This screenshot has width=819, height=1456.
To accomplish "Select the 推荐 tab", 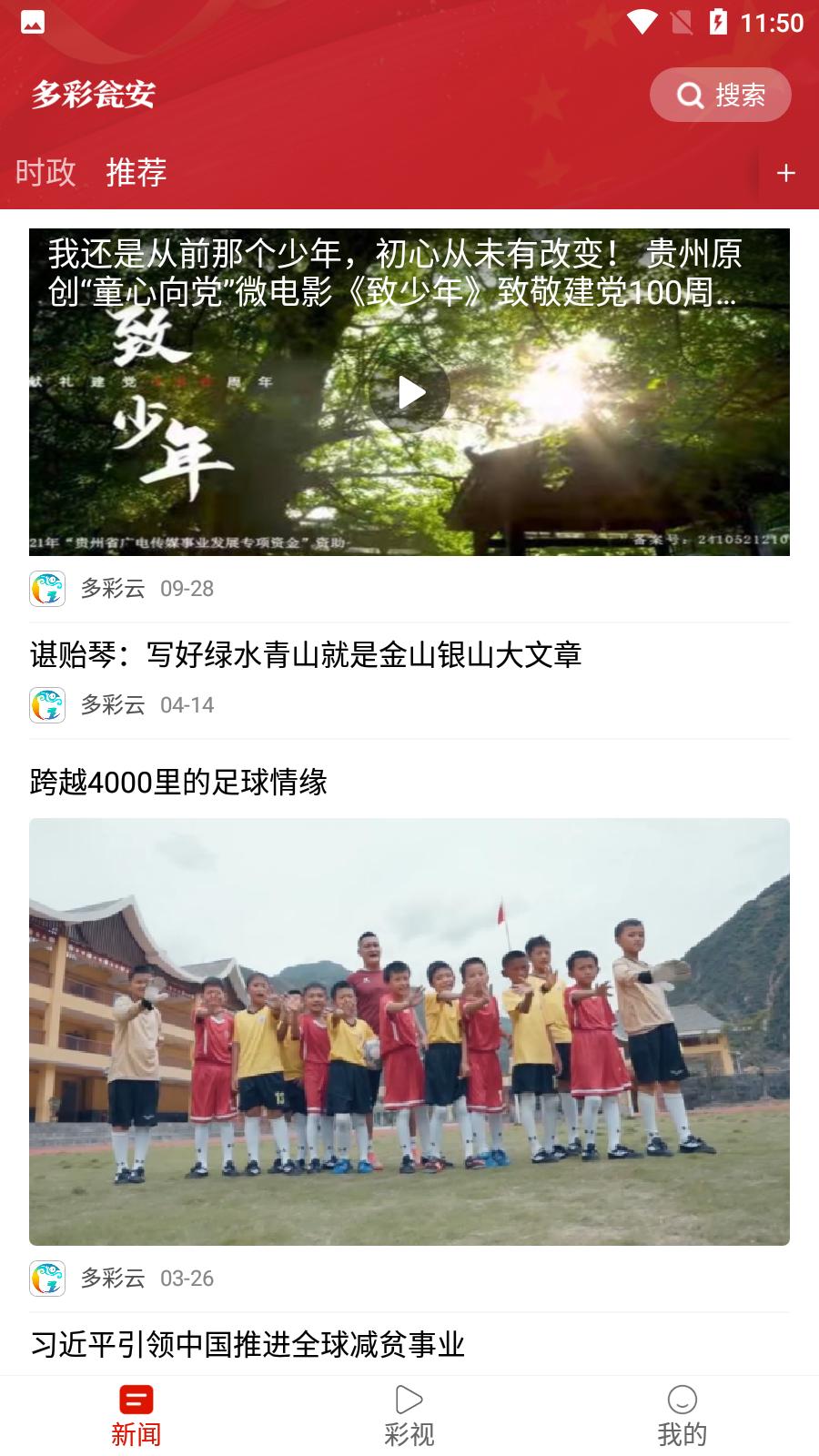I will 136,172.
